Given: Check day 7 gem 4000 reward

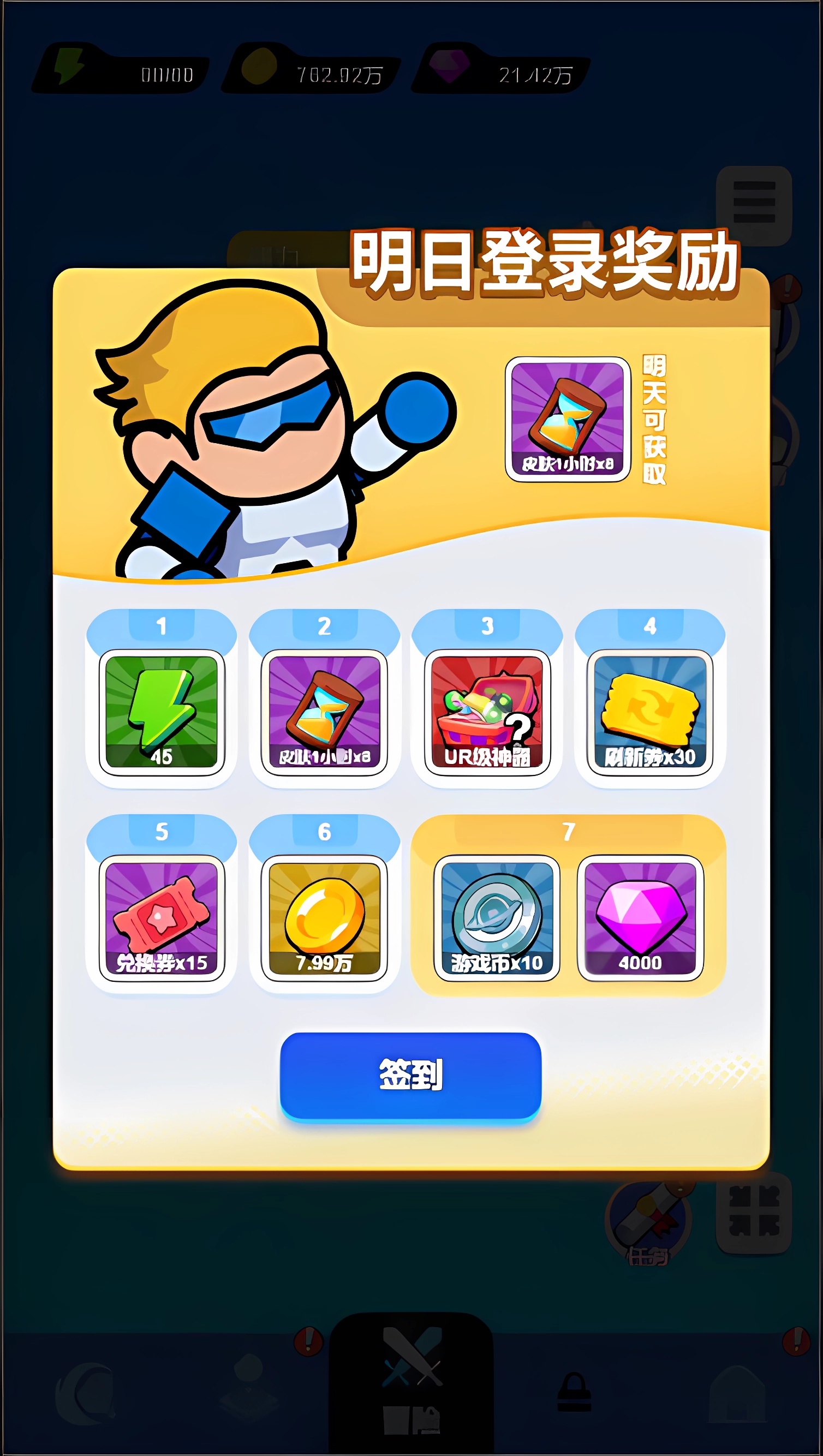Looking at the screenshot, I should (x=640, y=918).
